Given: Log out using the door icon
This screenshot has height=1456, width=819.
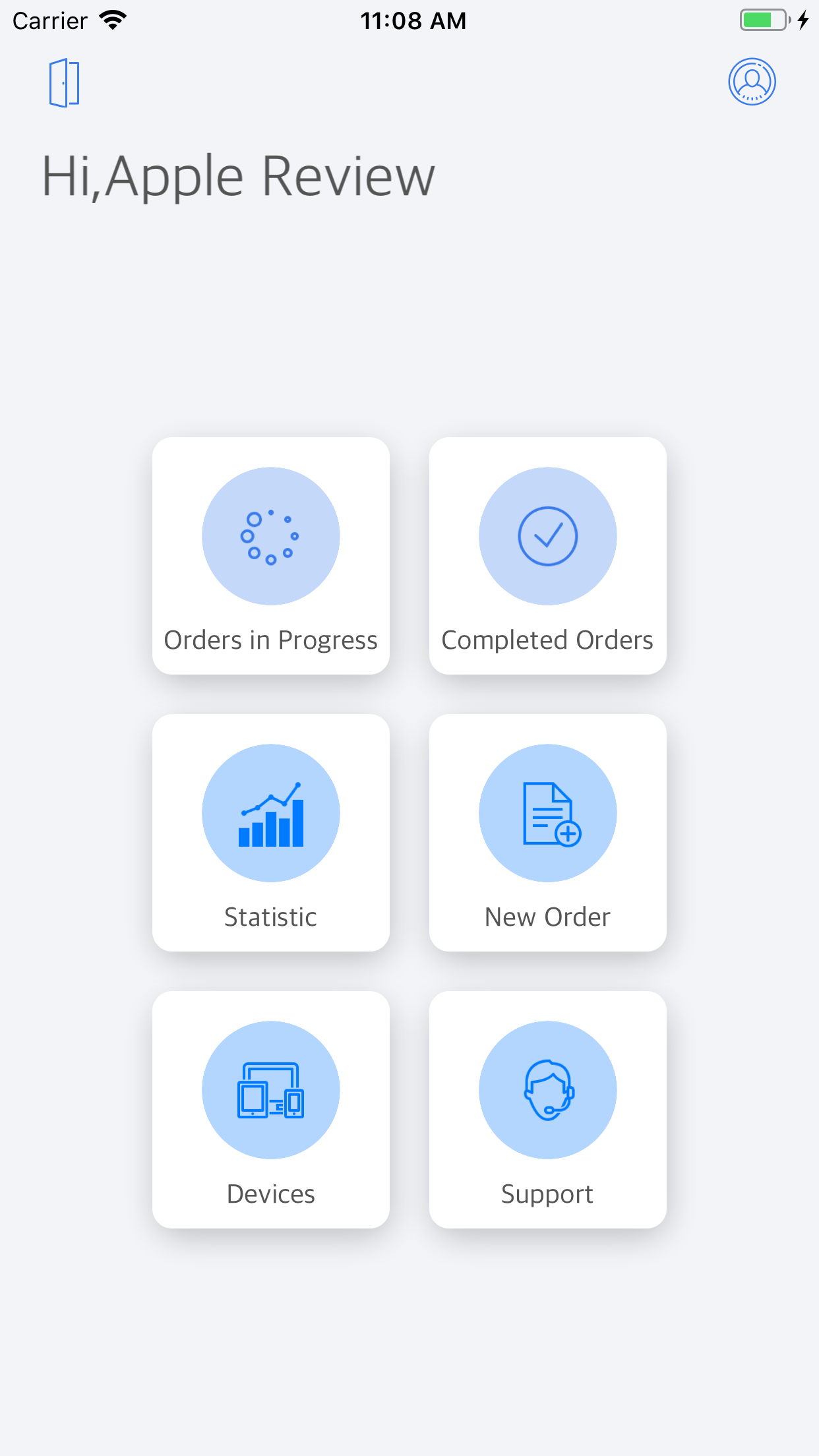Looking at the screenshot, I should [63, 82].
